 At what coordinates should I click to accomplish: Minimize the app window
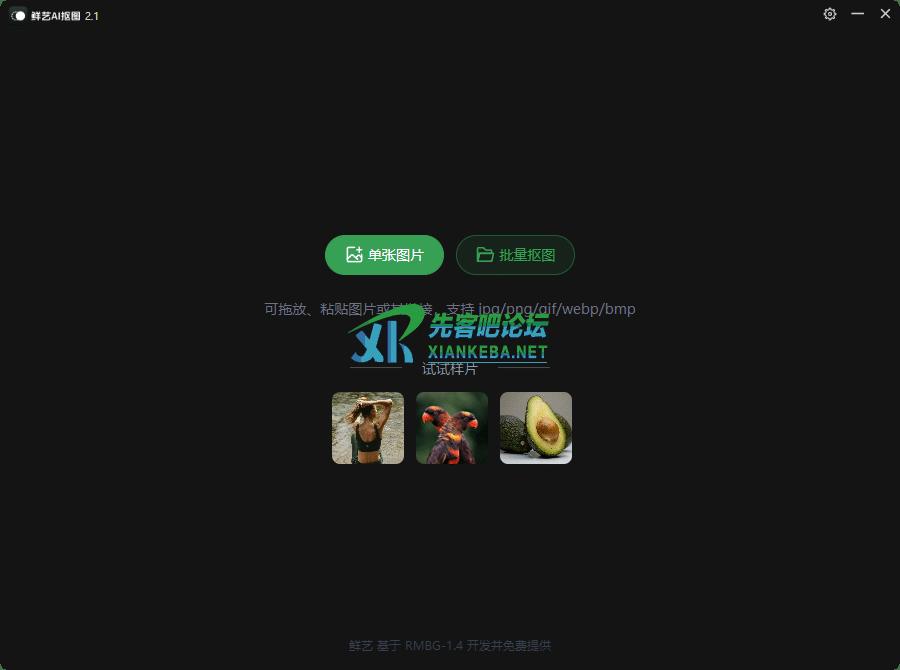[857, 14]
